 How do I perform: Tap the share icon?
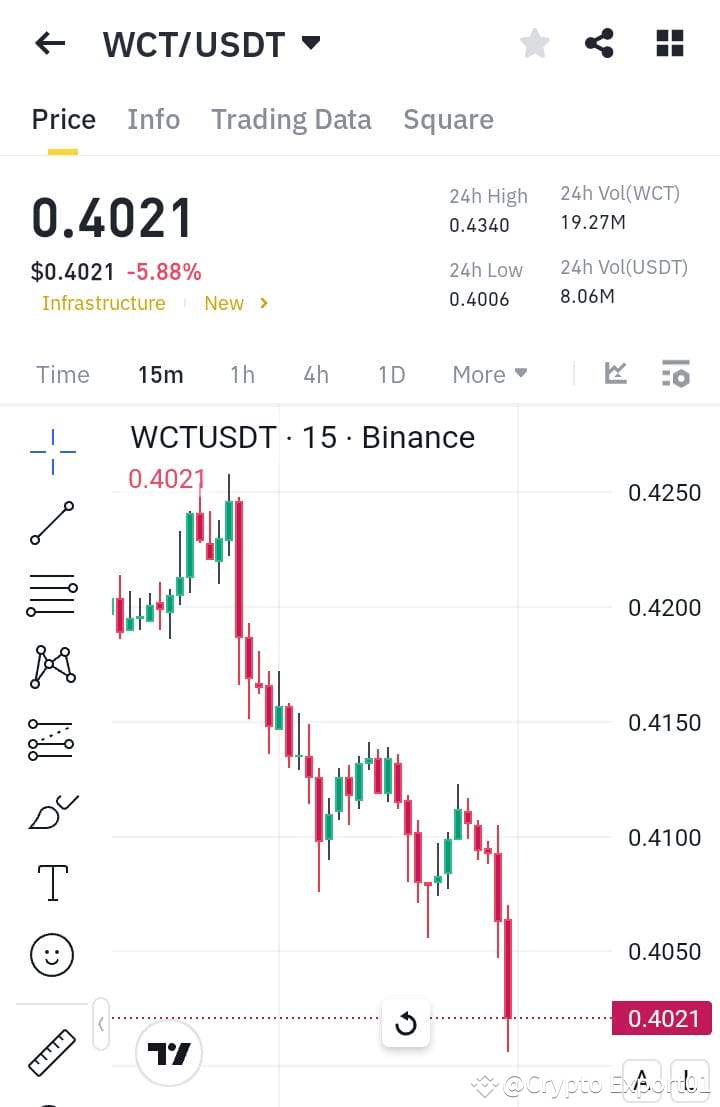tap(599, 43)
